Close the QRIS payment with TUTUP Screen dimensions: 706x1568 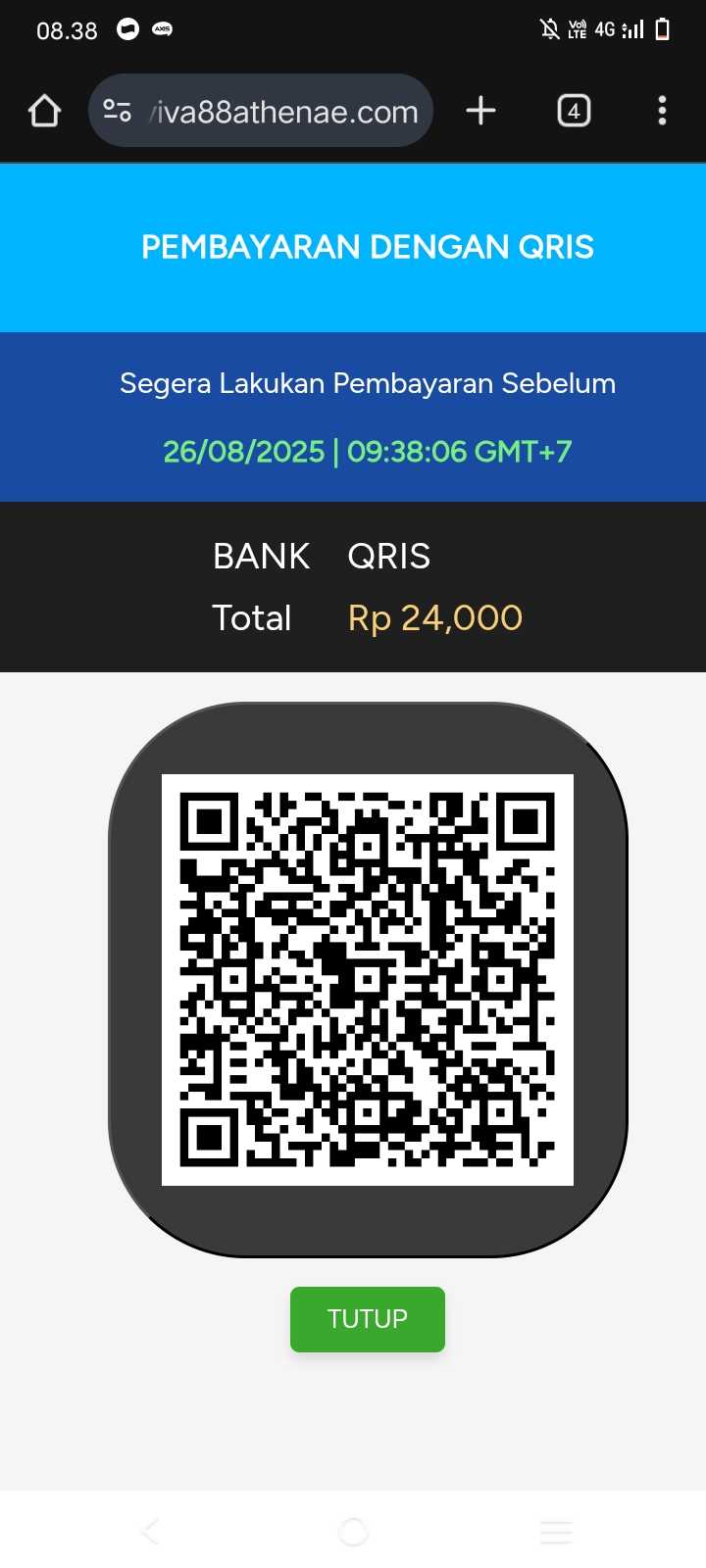[x=367, y=1319]
